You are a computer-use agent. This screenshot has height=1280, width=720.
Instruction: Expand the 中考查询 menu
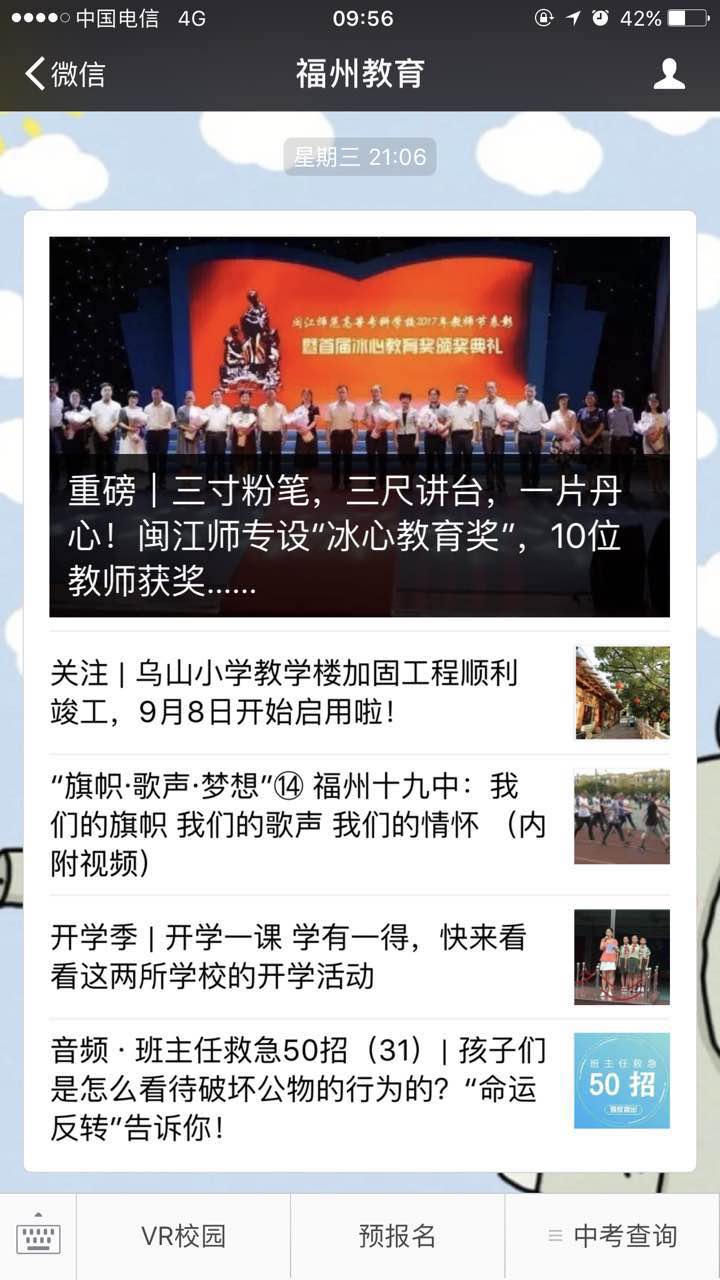(612, 1237)
